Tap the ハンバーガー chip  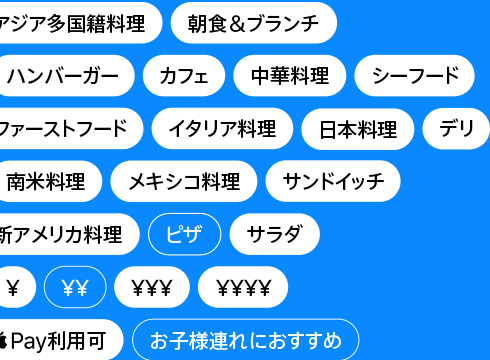tap(65, 76)
